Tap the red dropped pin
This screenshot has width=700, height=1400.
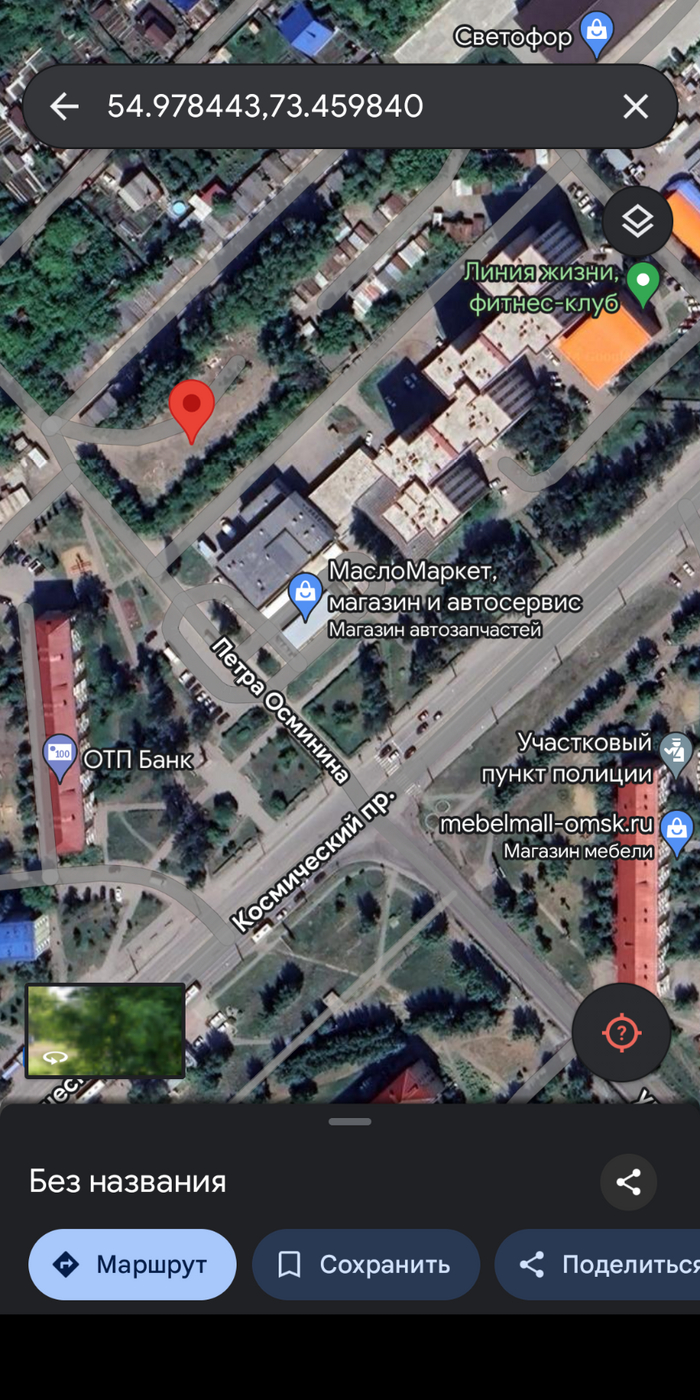[x=191, y=408]
